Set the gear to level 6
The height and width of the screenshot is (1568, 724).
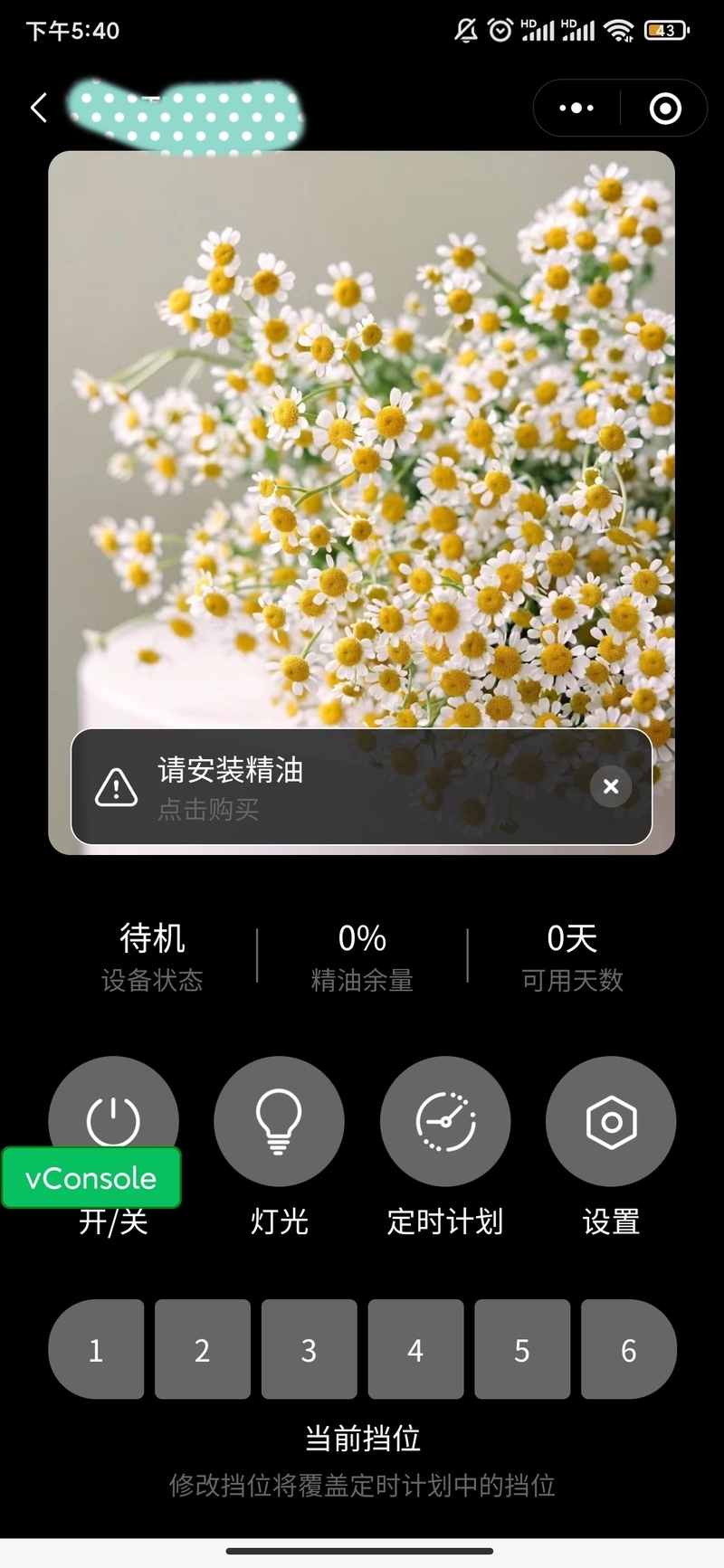[x=628, y=1350]
